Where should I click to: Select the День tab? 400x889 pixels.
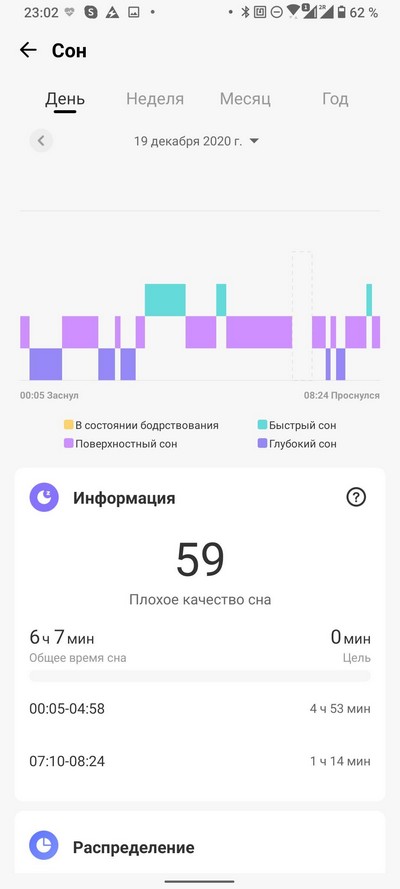[65, 99]
